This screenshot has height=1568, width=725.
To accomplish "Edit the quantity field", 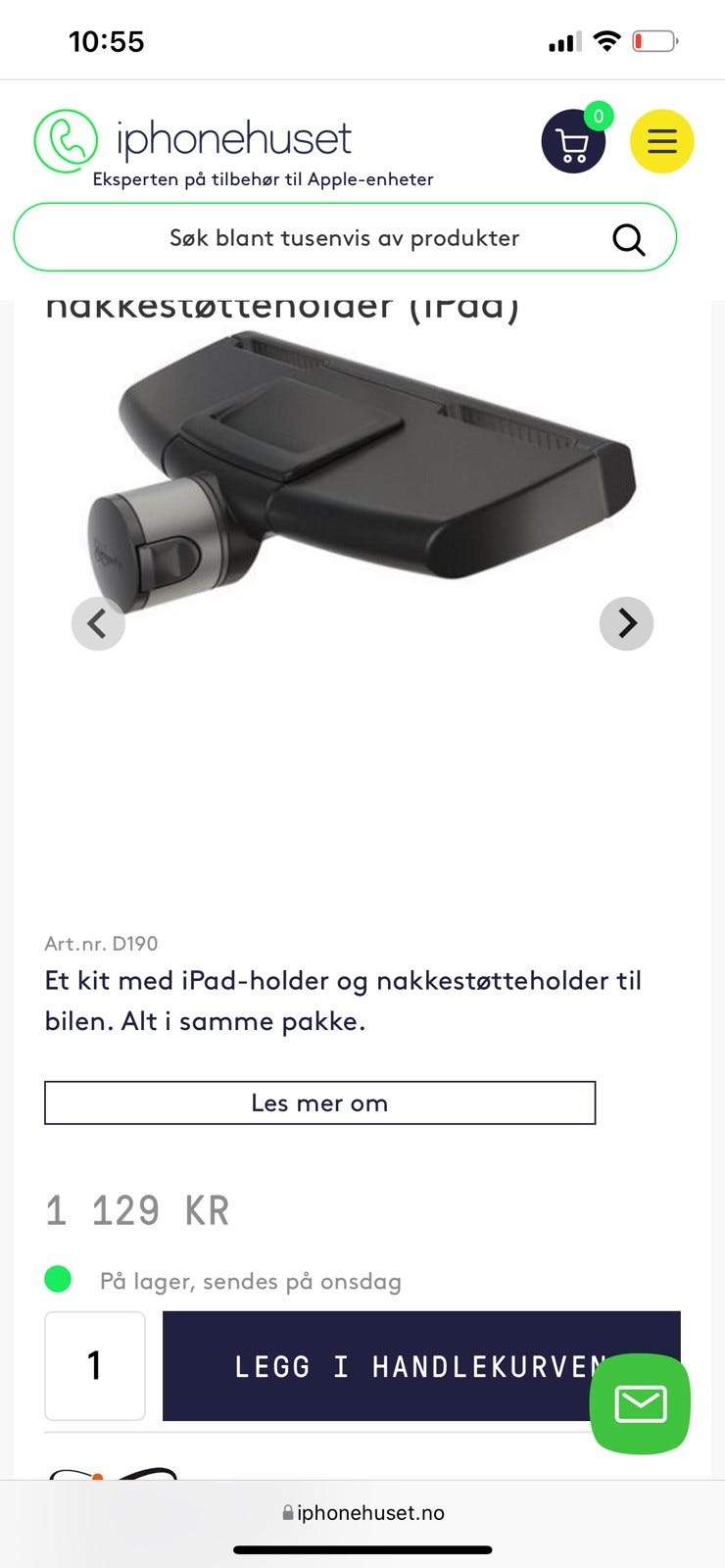I will tap(95, 1366).
